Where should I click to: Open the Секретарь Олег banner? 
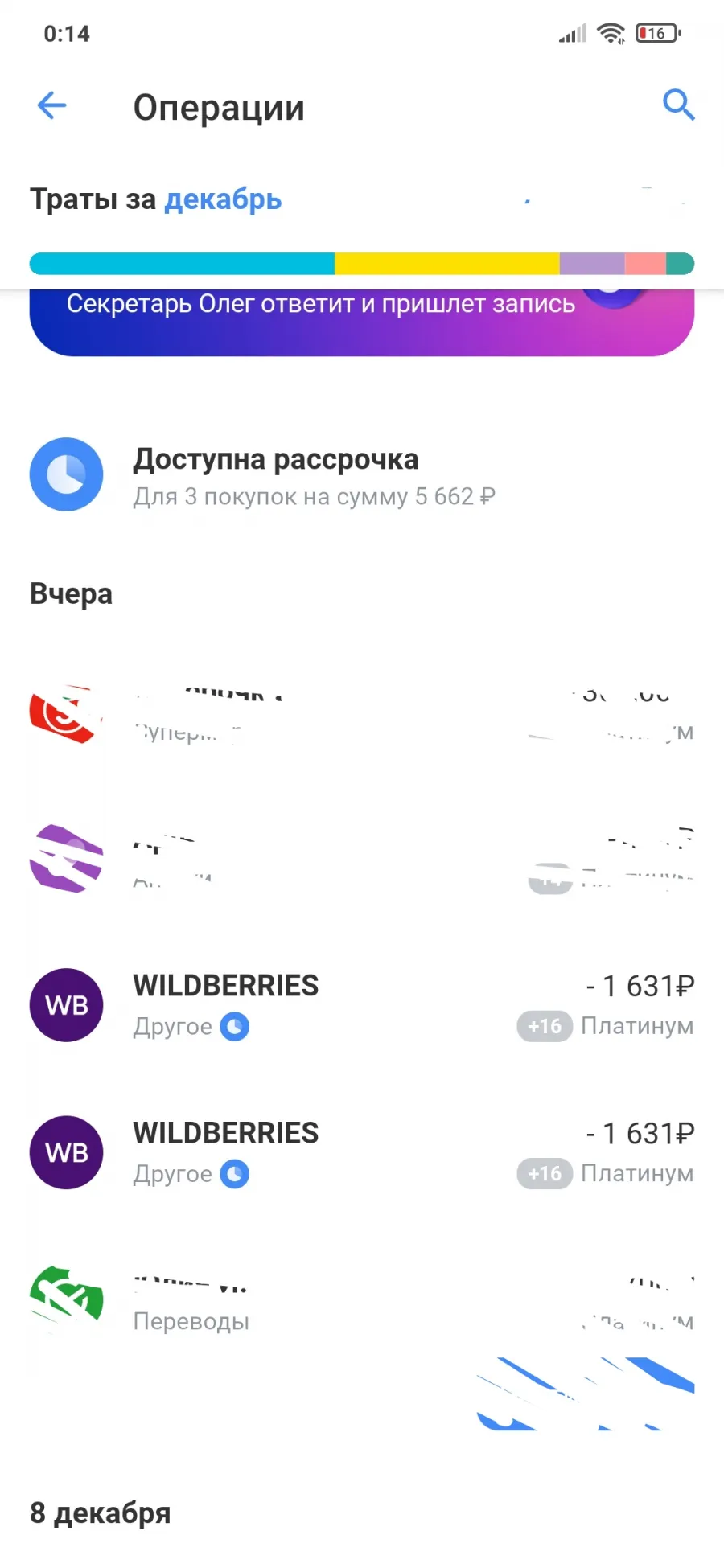click(362, 322)
